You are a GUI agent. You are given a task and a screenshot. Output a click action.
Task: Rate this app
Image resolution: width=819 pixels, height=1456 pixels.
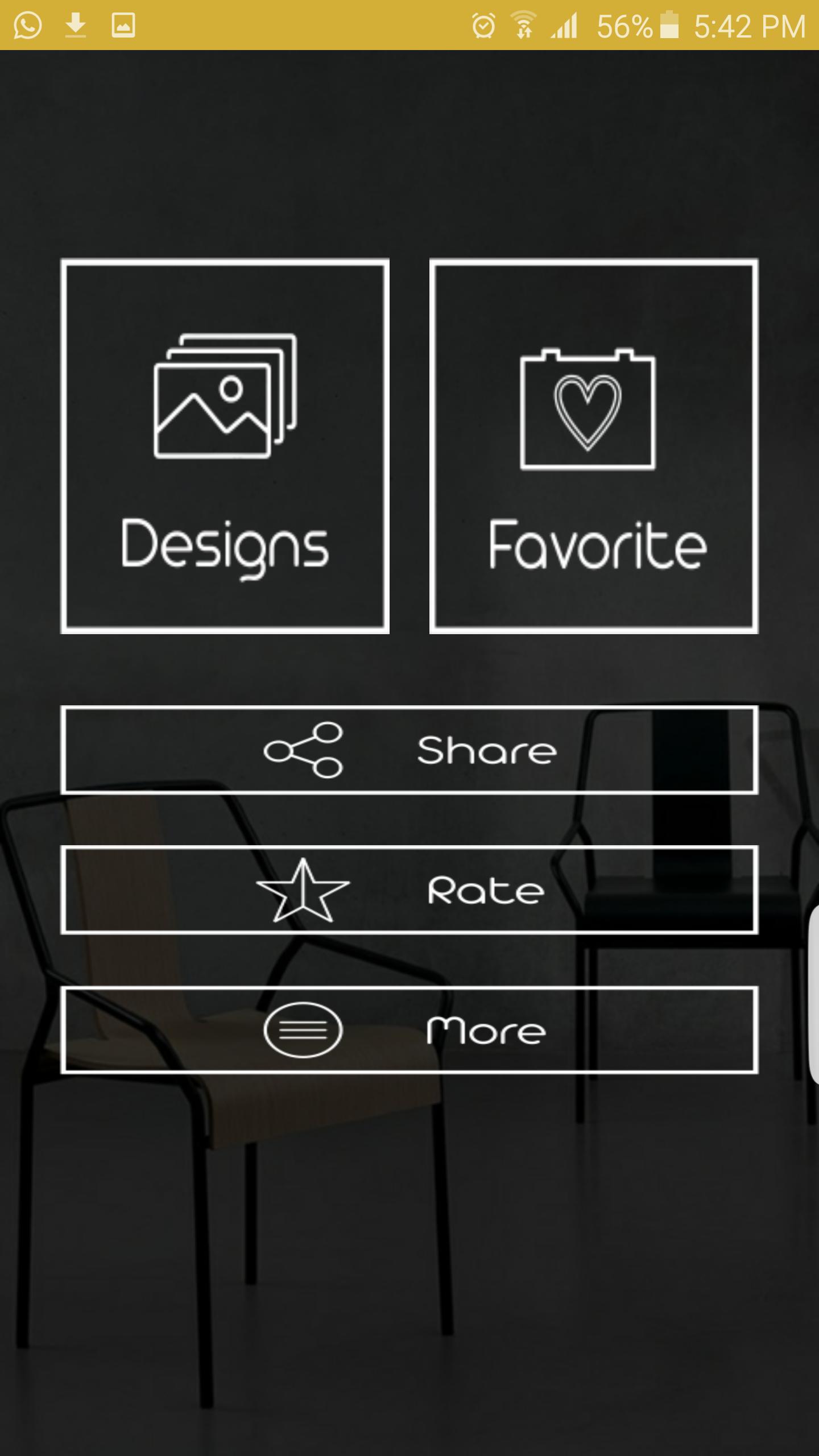click(x=409, y=890)
